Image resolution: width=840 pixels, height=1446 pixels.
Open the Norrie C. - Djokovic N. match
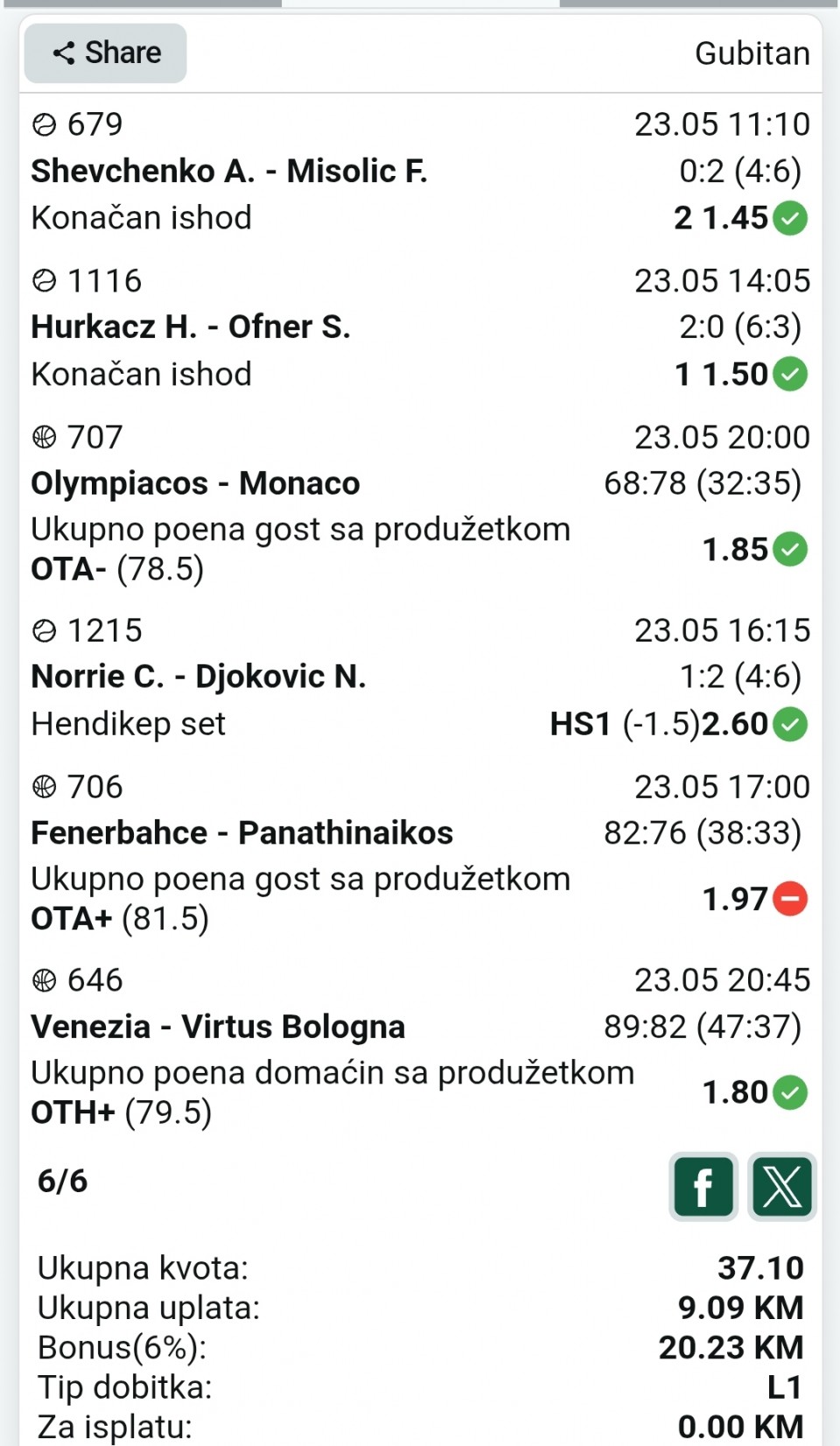point(199,677)
